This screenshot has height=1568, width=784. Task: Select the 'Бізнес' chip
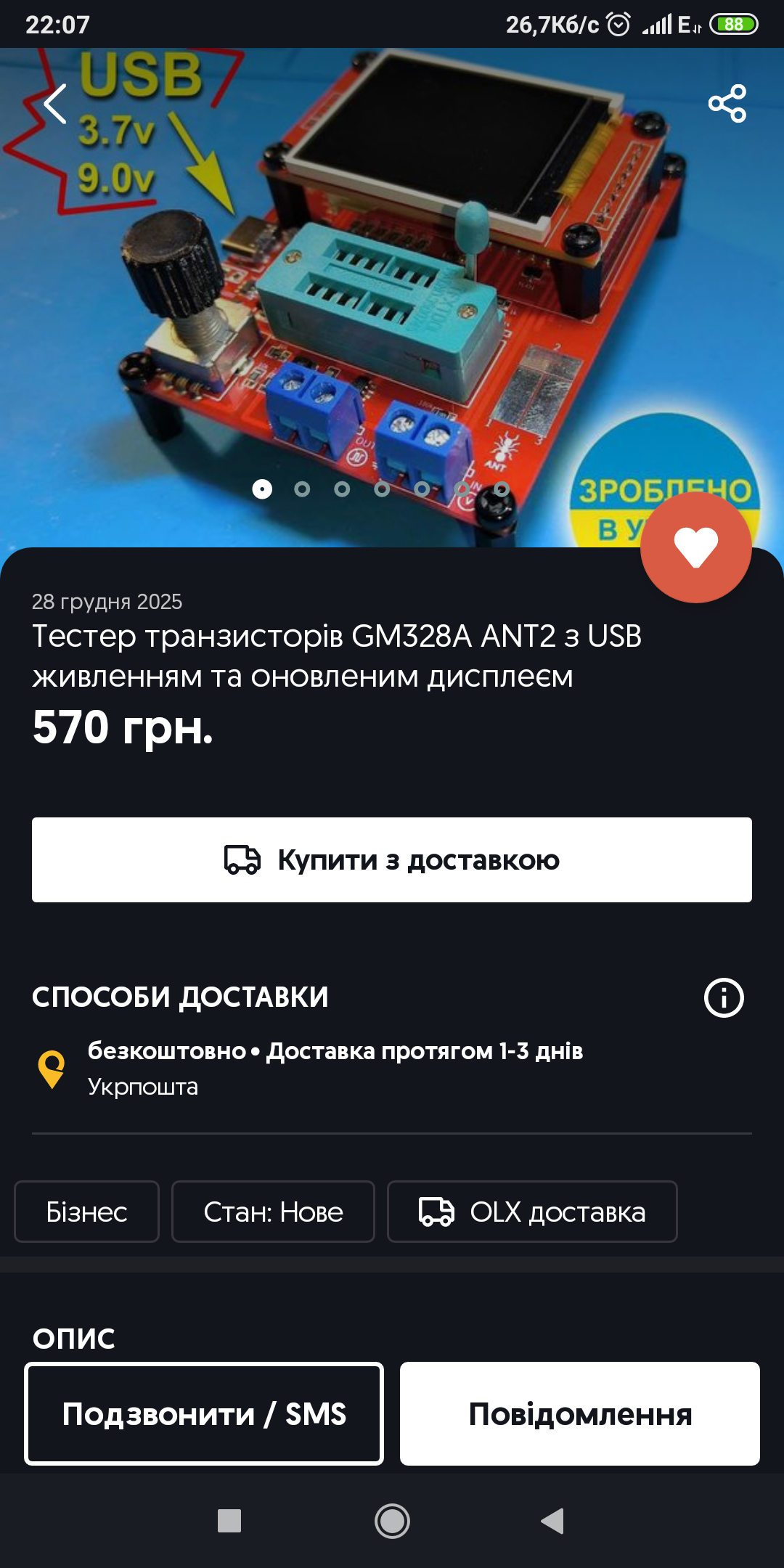pyautogui.click(x=86, y=1212)
